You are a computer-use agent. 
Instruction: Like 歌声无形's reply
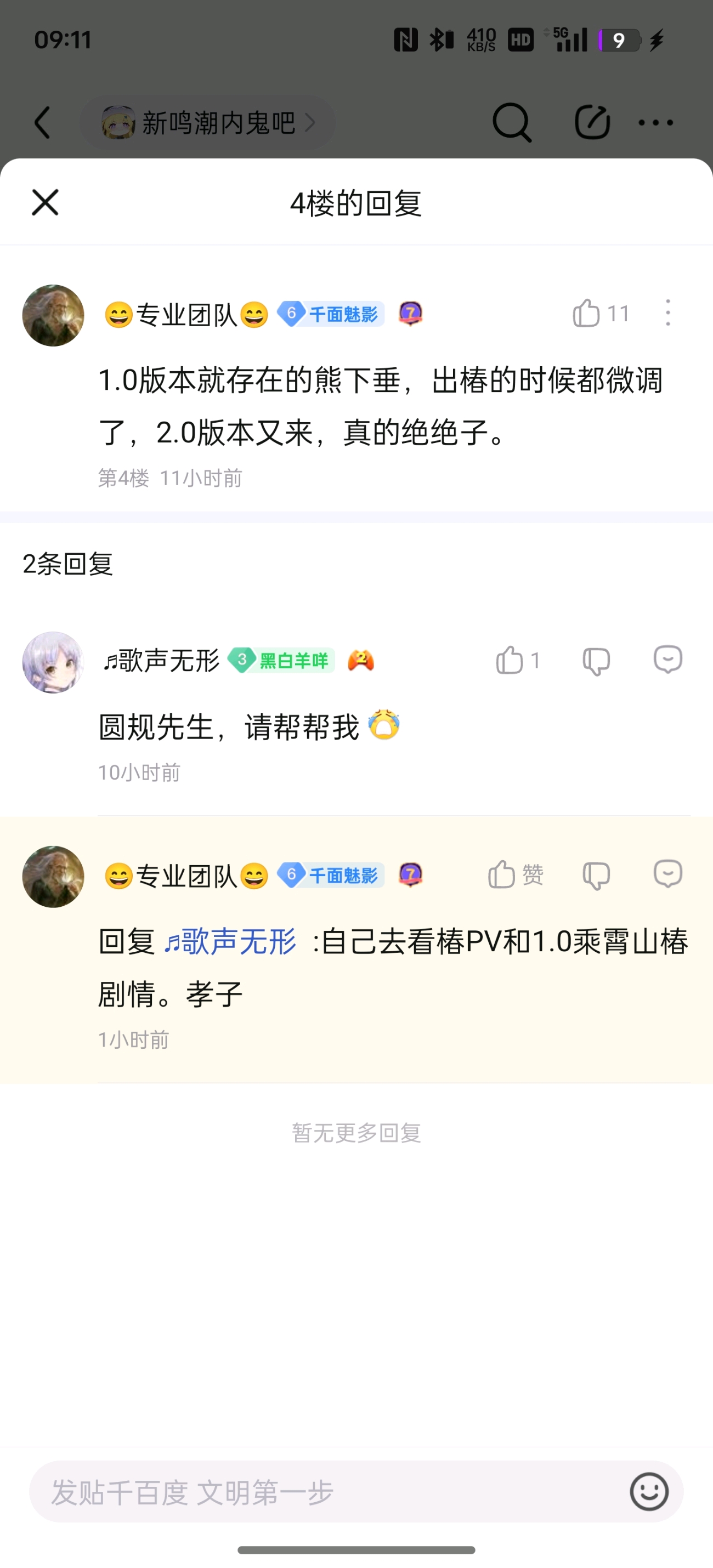pyautogui.click(x=510, y=661)
